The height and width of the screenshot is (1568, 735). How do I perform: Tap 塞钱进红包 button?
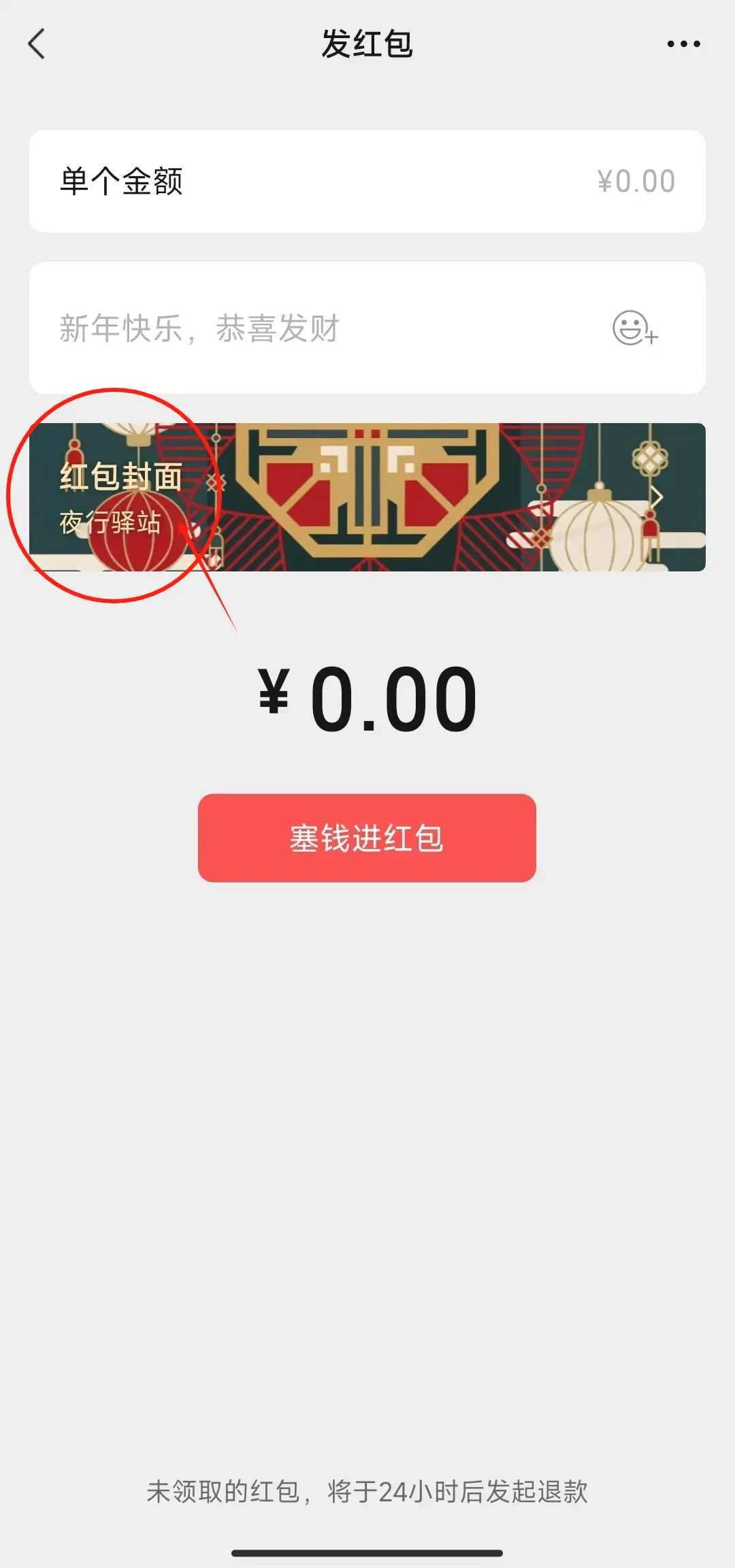(367, 838)
